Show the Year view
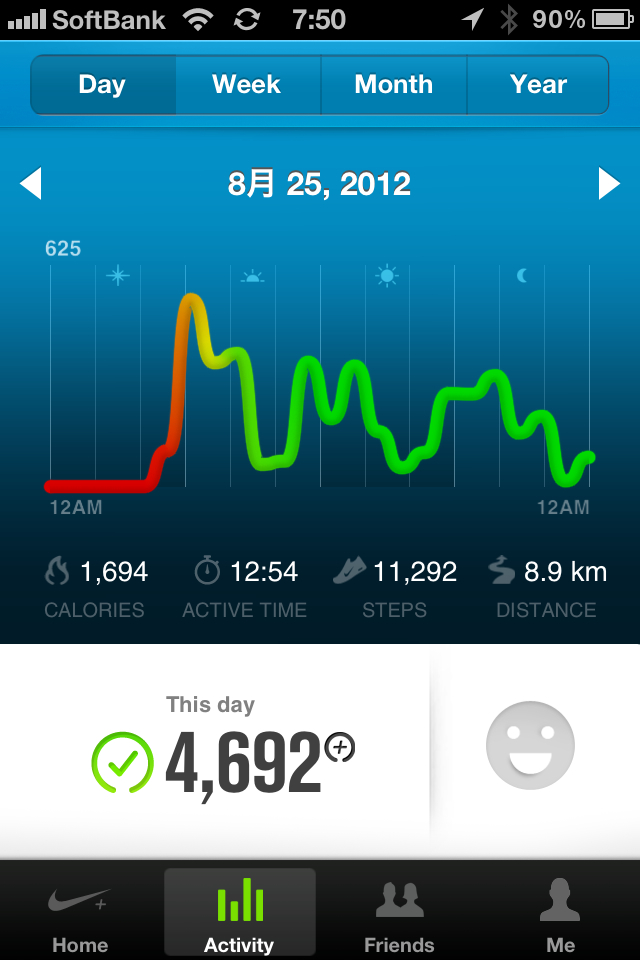Viewport: 640px width, 960px height. click(x=538, y=85)
